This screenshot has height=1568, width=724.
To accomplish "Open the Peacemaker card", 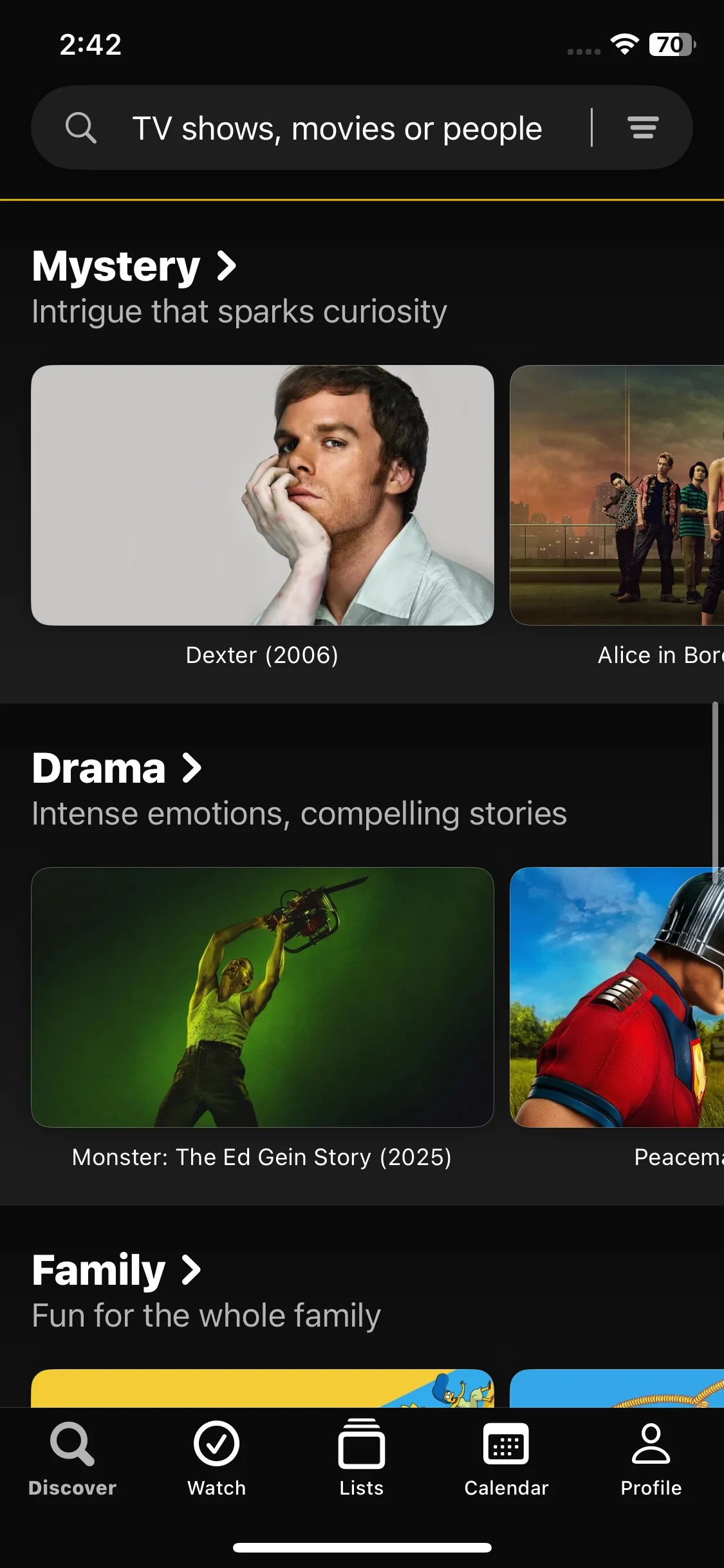I will pyautogui.click(x=617, y=997).
